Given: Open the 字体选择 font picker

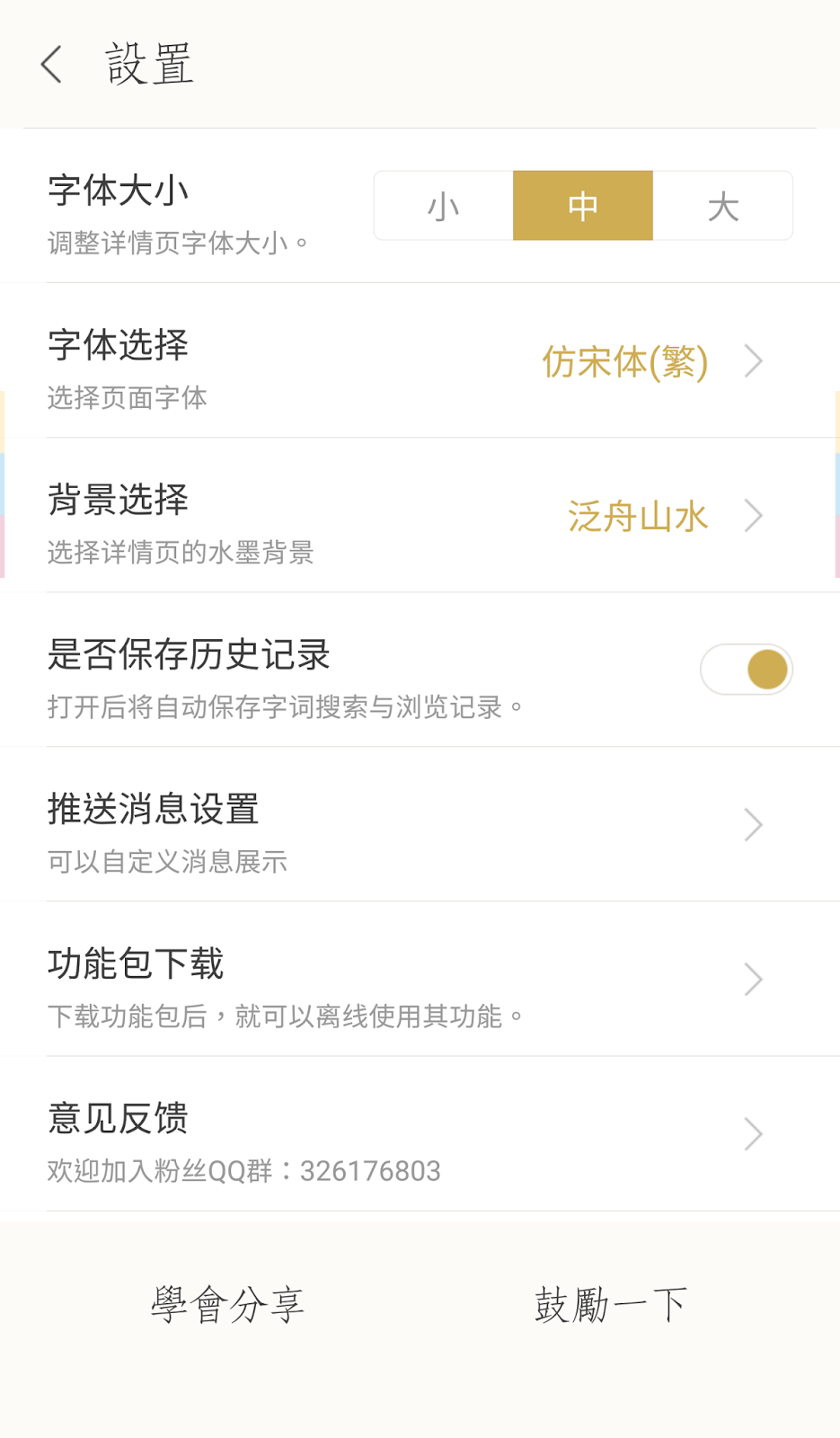Looking at the screenshot, I should (x=420, y=361).
